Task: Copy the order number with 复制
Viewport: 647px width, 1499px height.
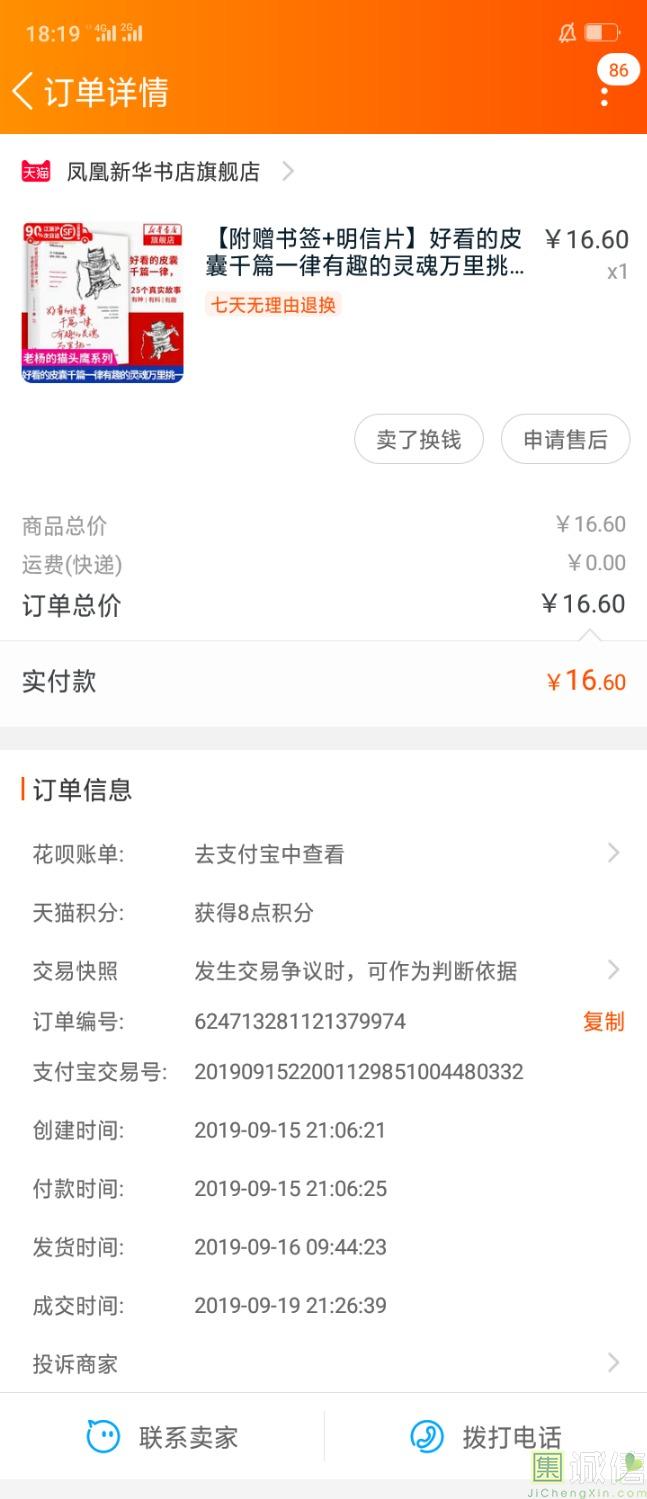Action: 603,1021
